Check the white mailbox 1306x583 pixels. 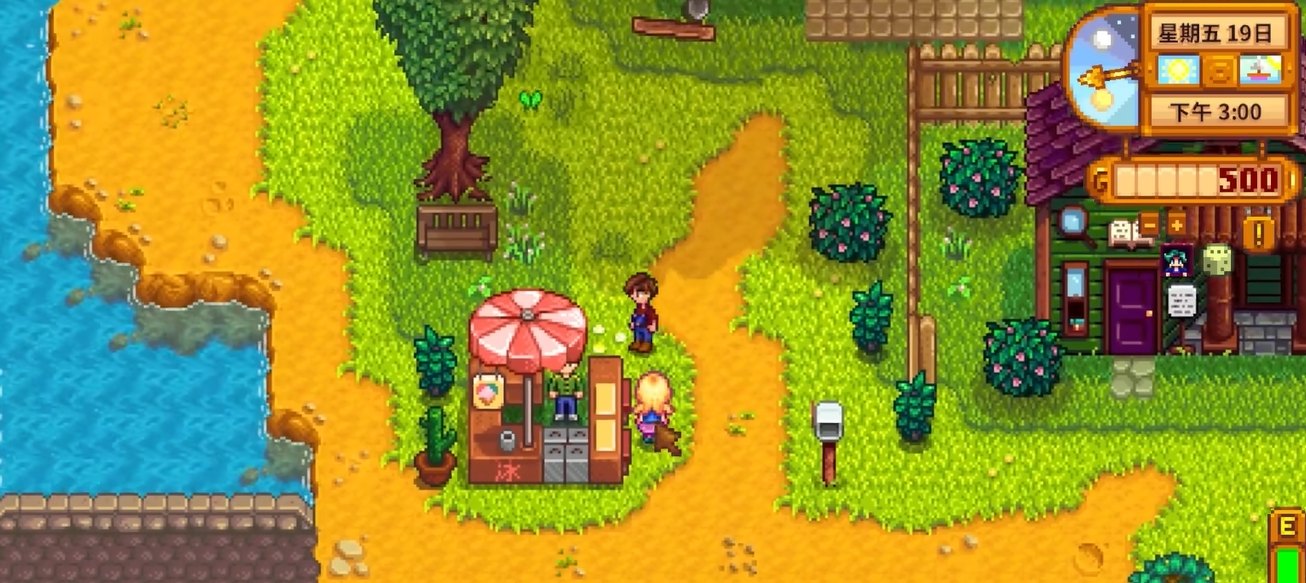pos(828,423)
